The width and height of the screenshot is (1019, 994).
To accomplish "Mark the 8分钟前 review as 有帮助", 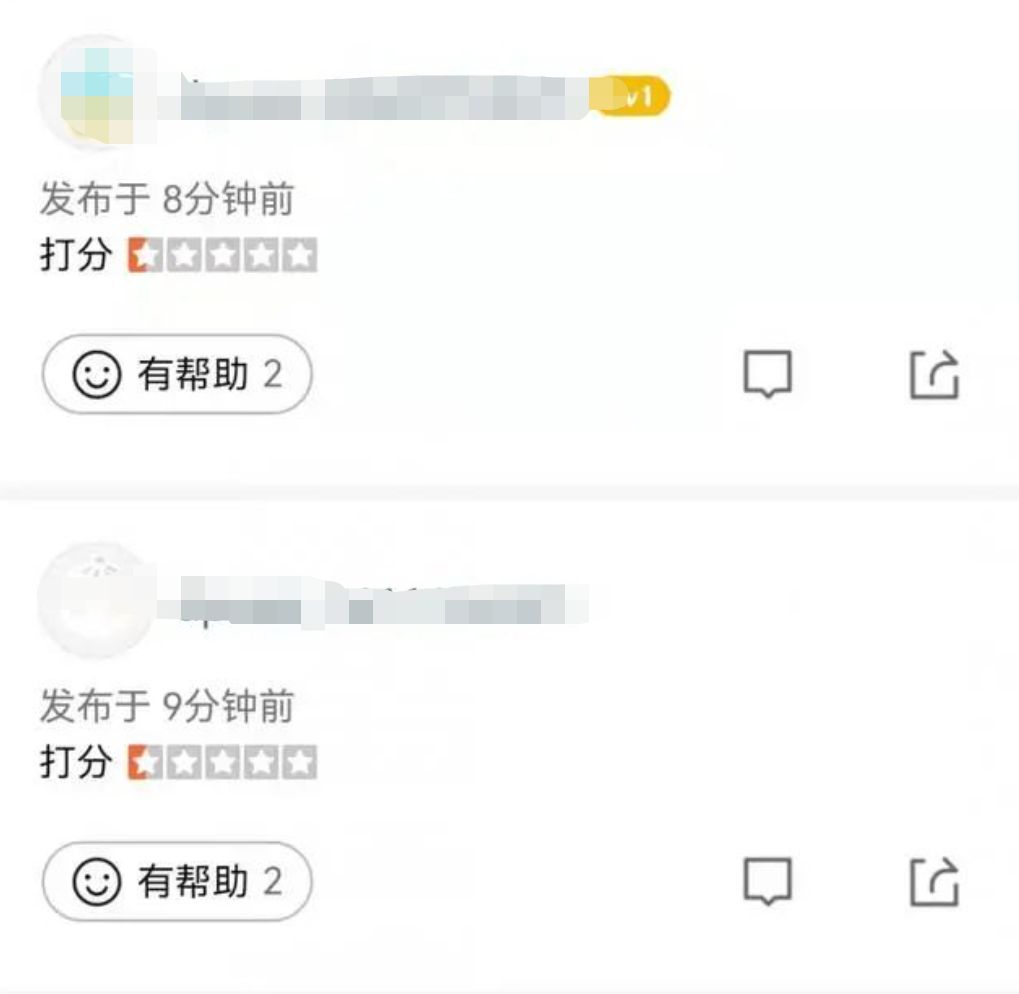I will click(177, 375).
